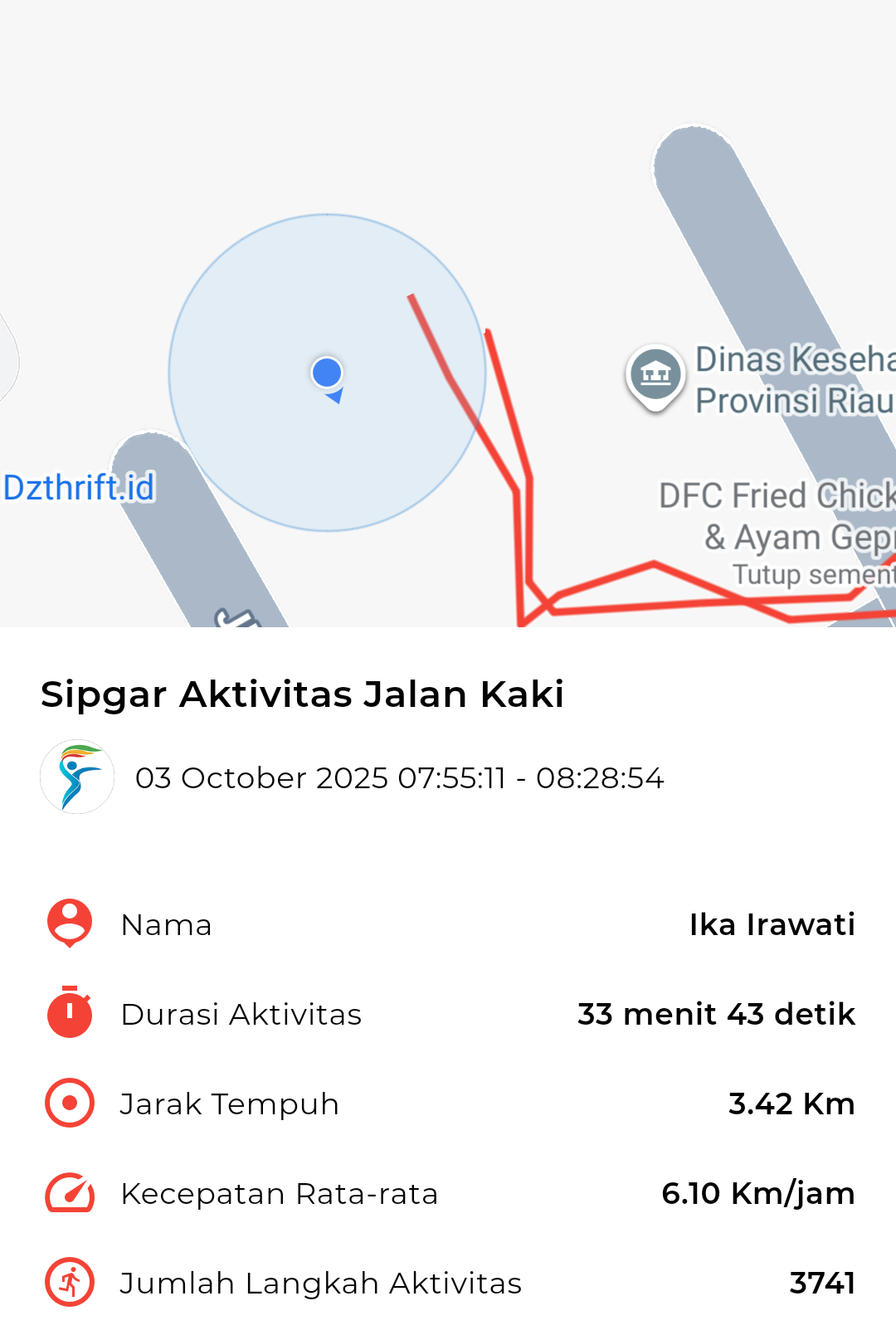
Task: Tap the Dinas Kesehatan Provinsi Riau map marker
Action: click(655, 375)
